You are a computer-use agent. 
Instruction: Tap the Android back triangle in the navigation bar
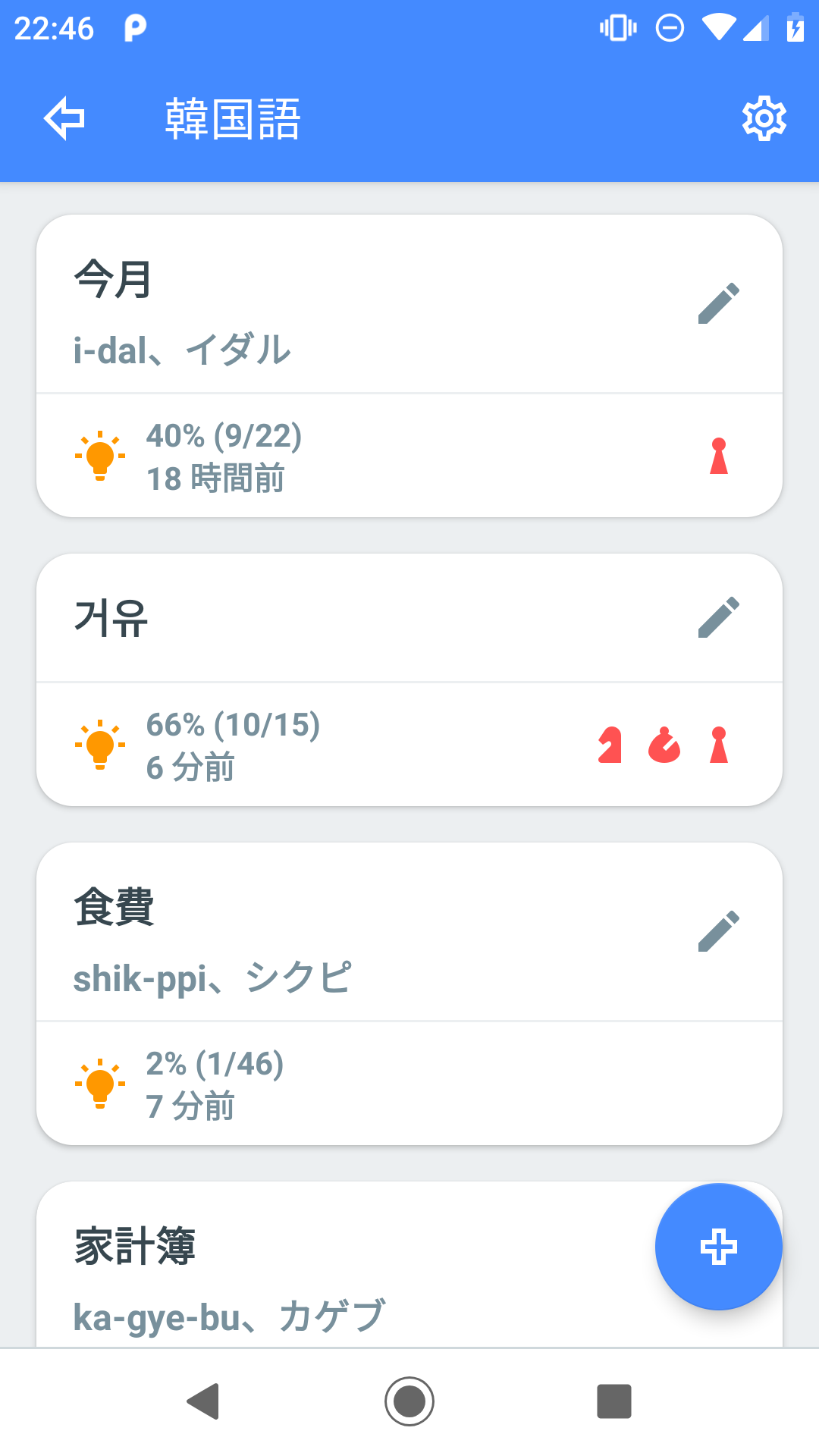click(205, 1402)
